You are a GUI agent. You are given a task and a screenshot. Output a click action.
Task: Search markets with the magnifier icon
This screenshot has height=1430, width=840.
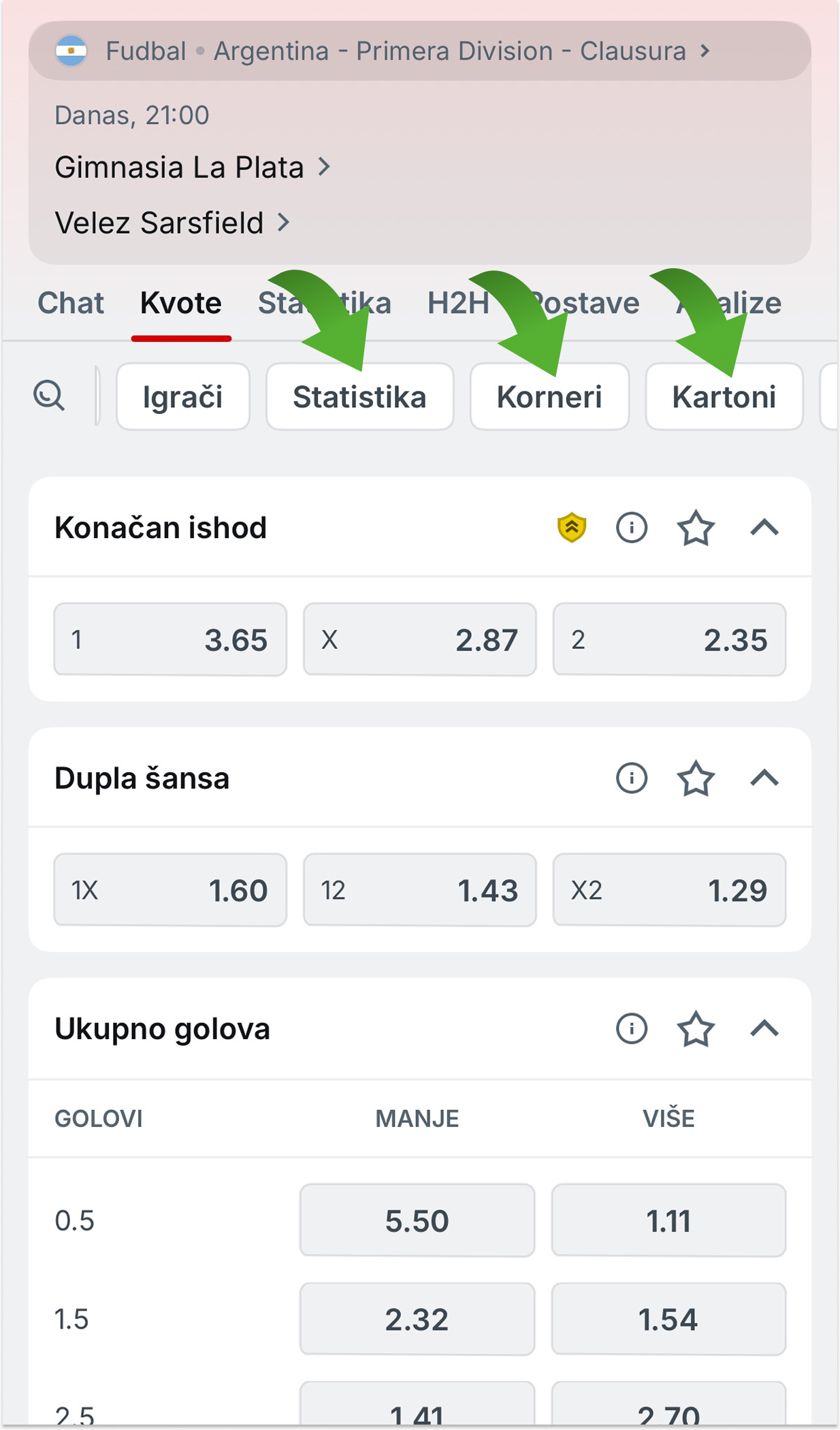[x=49, y=396]
